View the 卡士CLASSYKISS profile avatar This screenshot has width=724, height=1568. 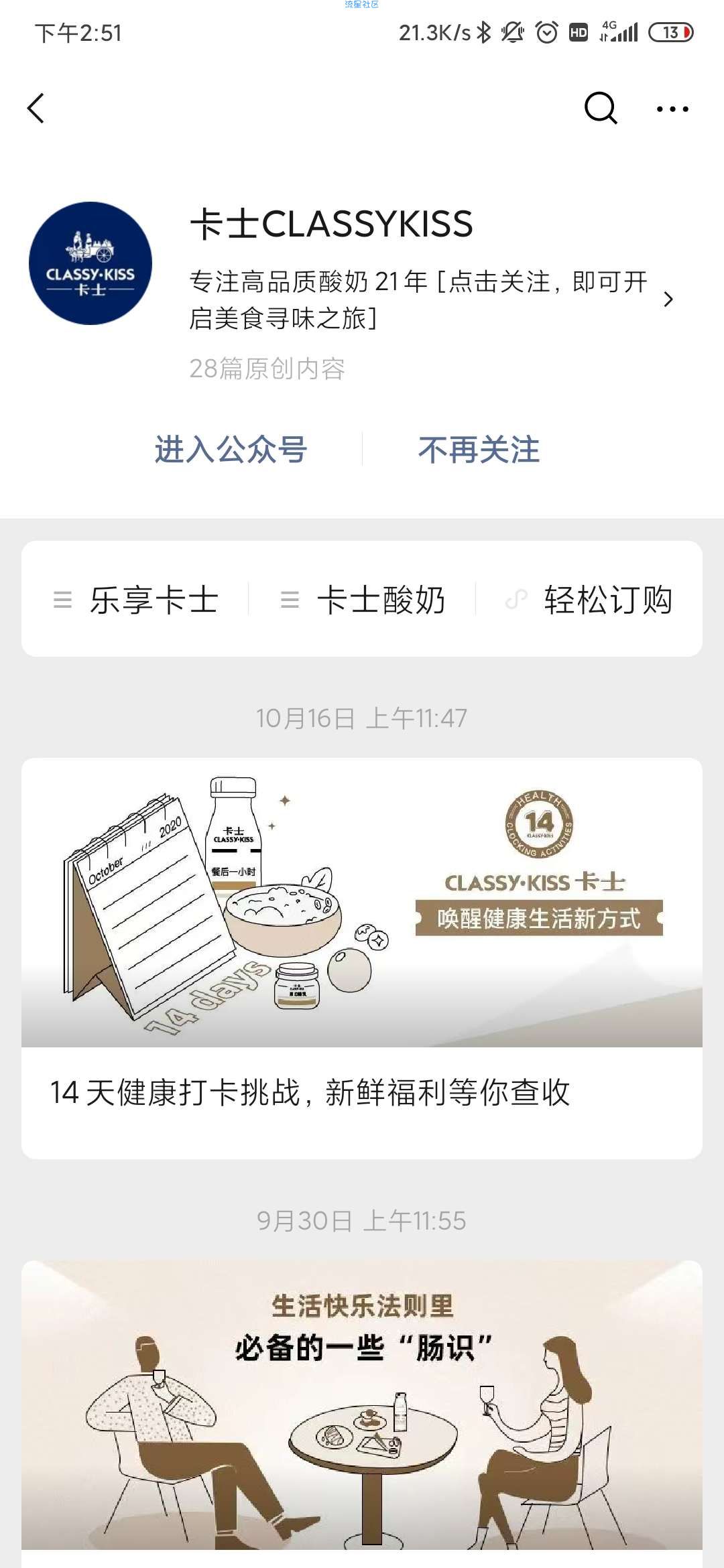[x=90, y=263]
